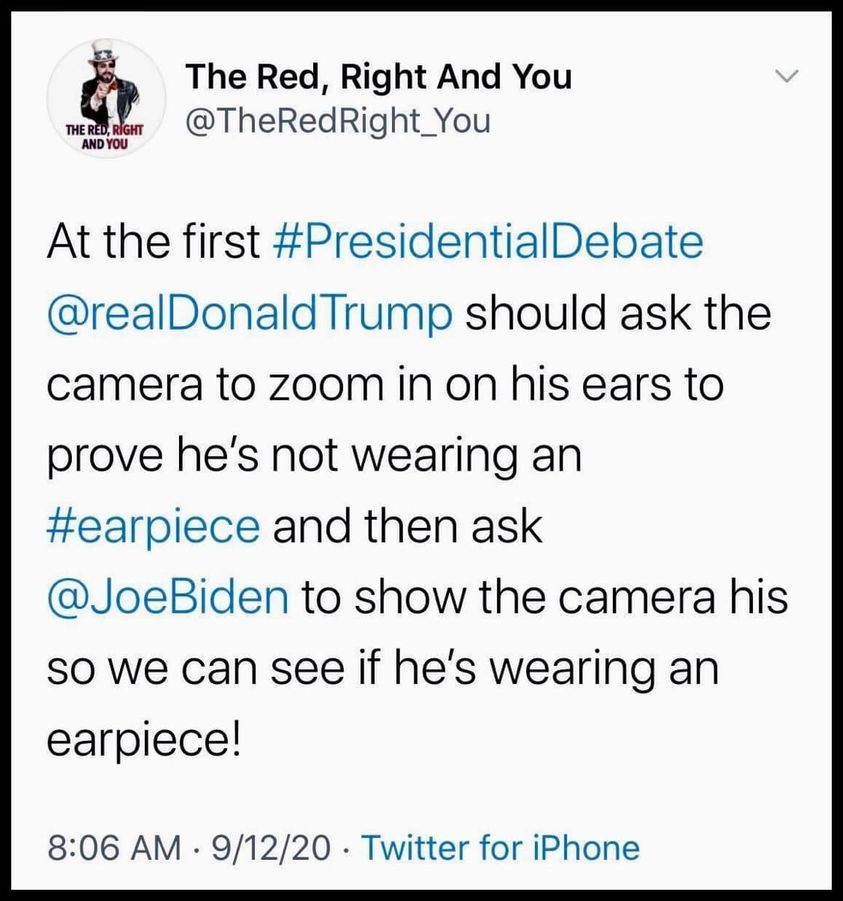Open the @TheRedRight_You account handle
843x901 pixels.
coord(338,121)
